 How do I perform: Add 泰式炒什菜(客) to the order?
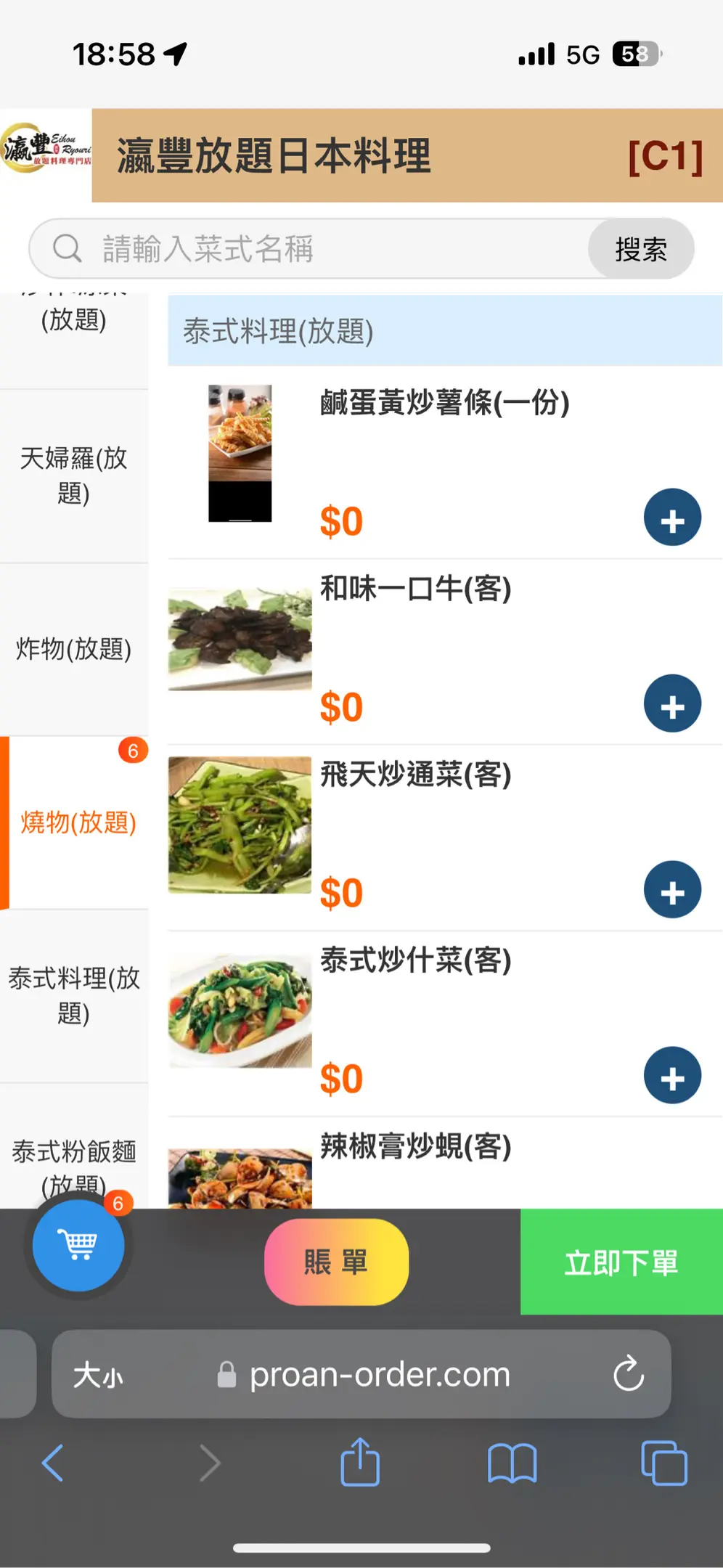(672, 1076)
